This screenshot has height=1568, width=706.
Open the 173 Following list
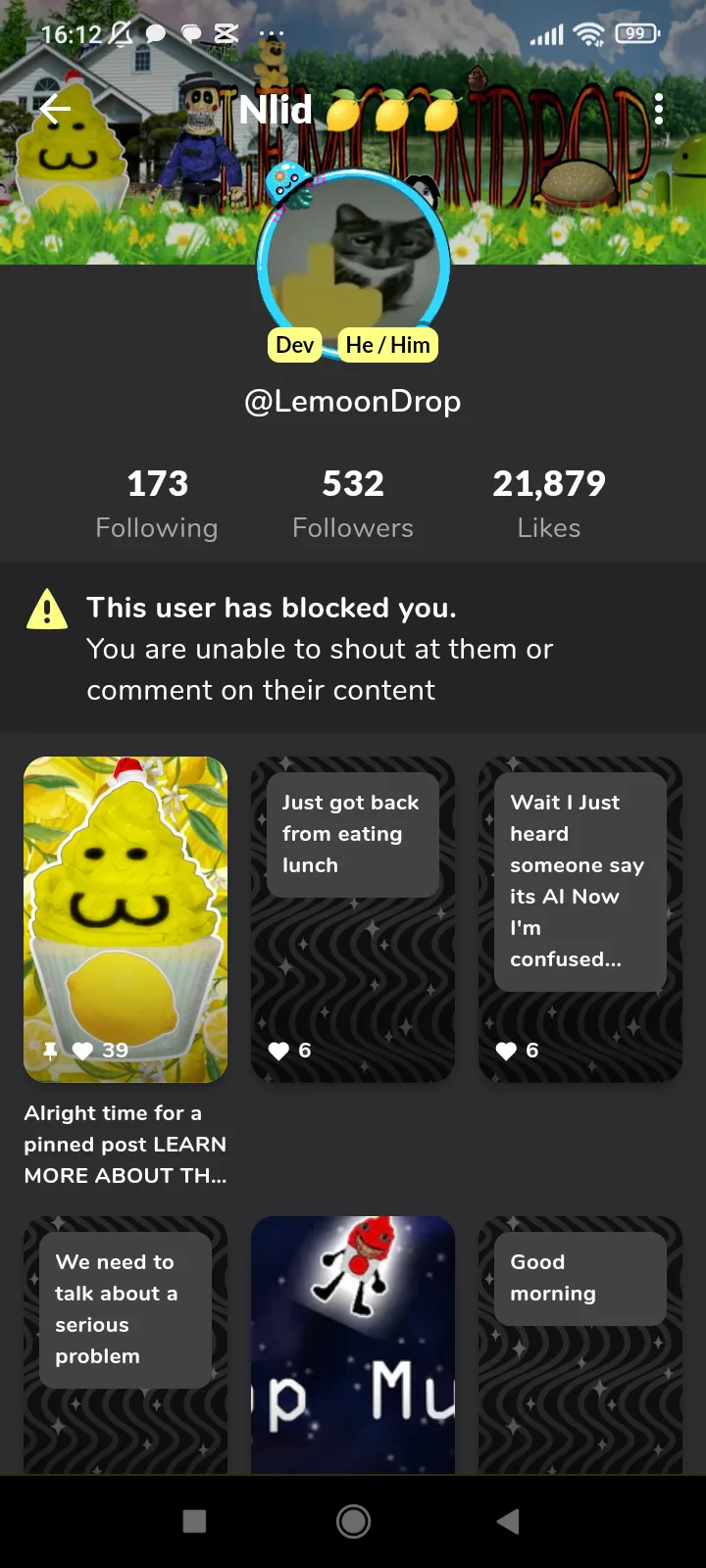point(157,504)
